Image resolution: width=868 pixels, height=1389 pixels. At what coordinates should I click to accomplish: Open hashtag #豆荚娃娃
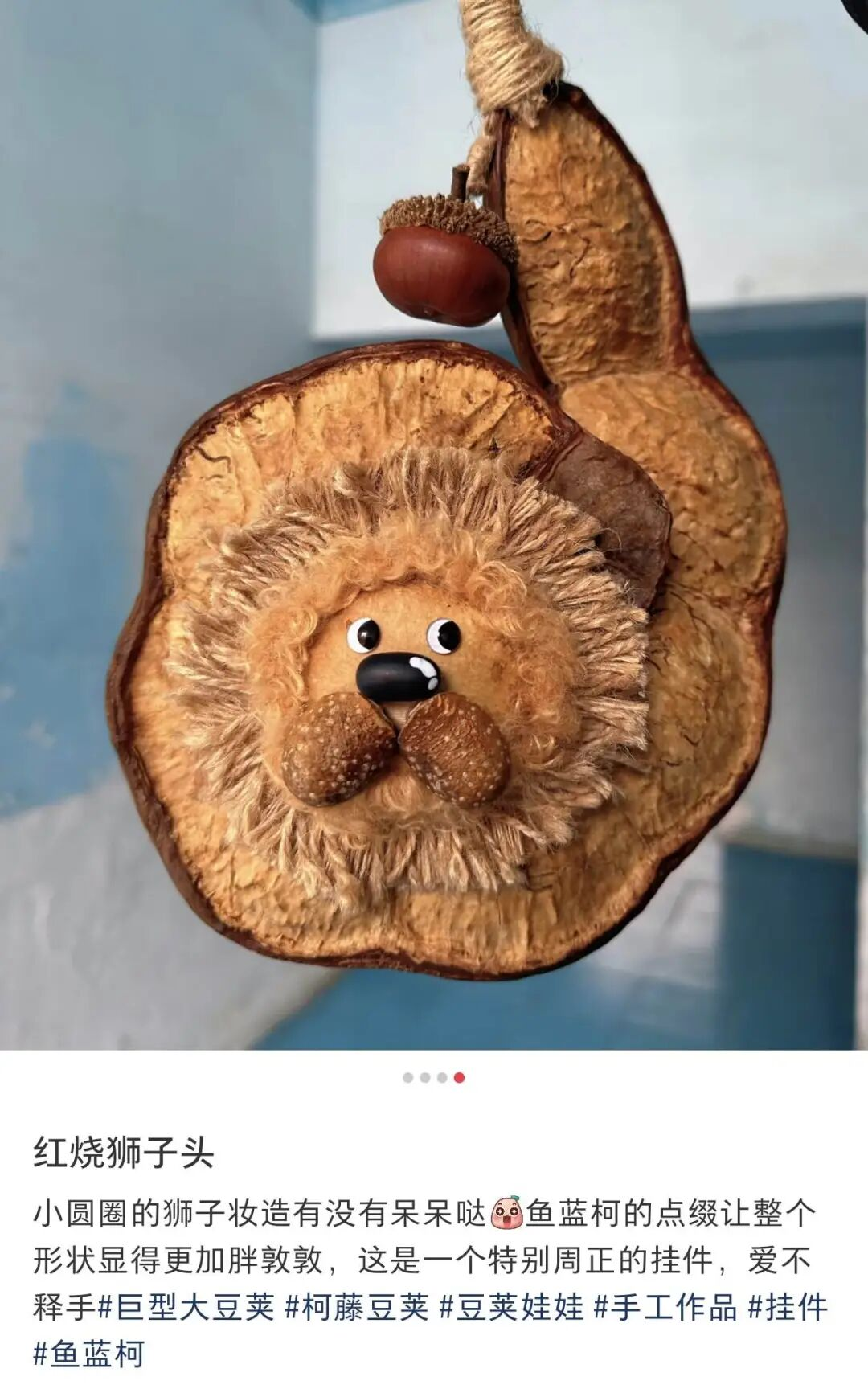[511, 1308]
